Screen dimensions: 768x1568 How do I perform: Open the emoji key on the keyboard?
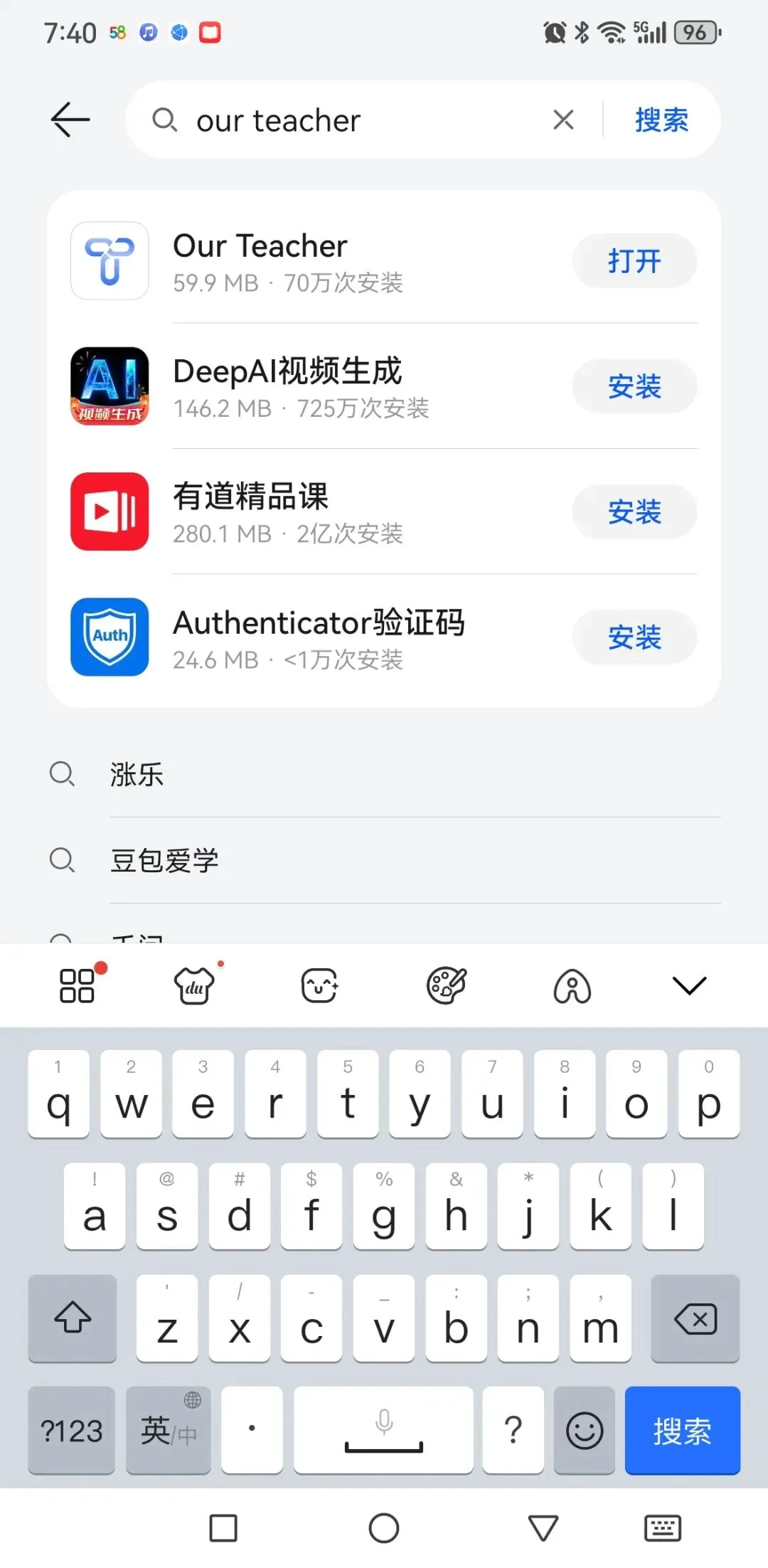point(585,1431)
